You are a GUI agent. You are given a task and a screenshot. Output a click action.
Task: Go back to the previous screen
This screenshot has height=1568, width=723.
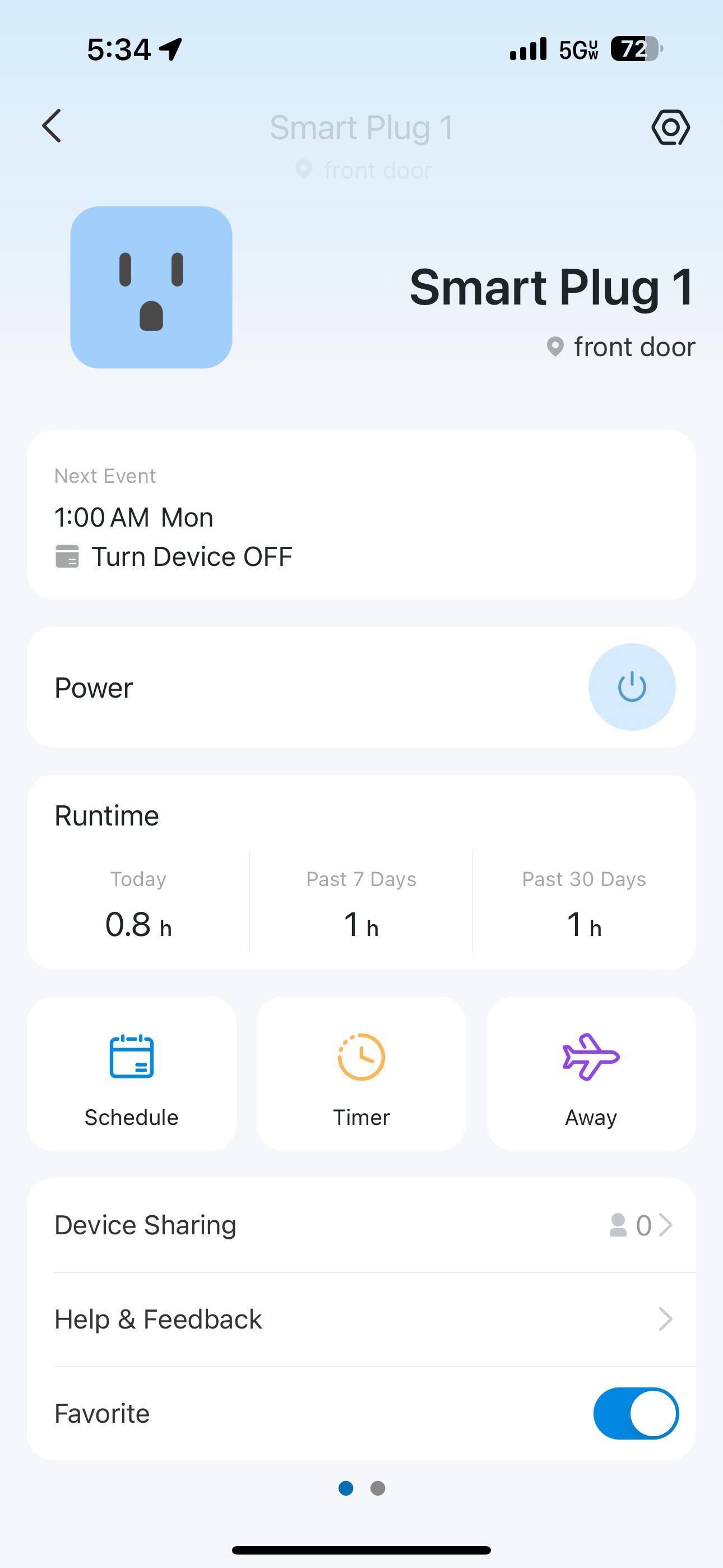click(52, 126)
